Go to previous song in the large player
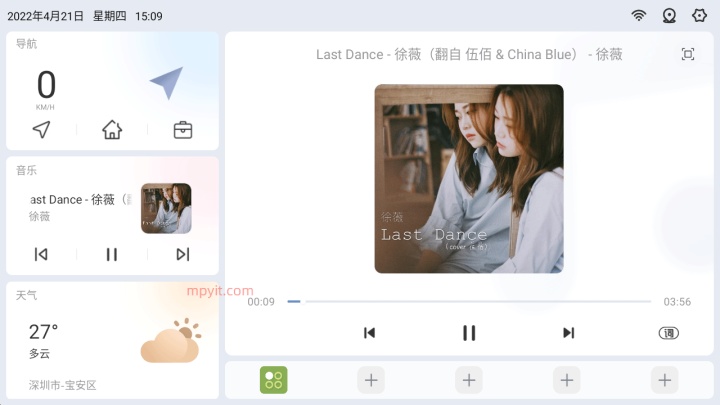The width and height of the screenshot is (720, 405). 369,333
